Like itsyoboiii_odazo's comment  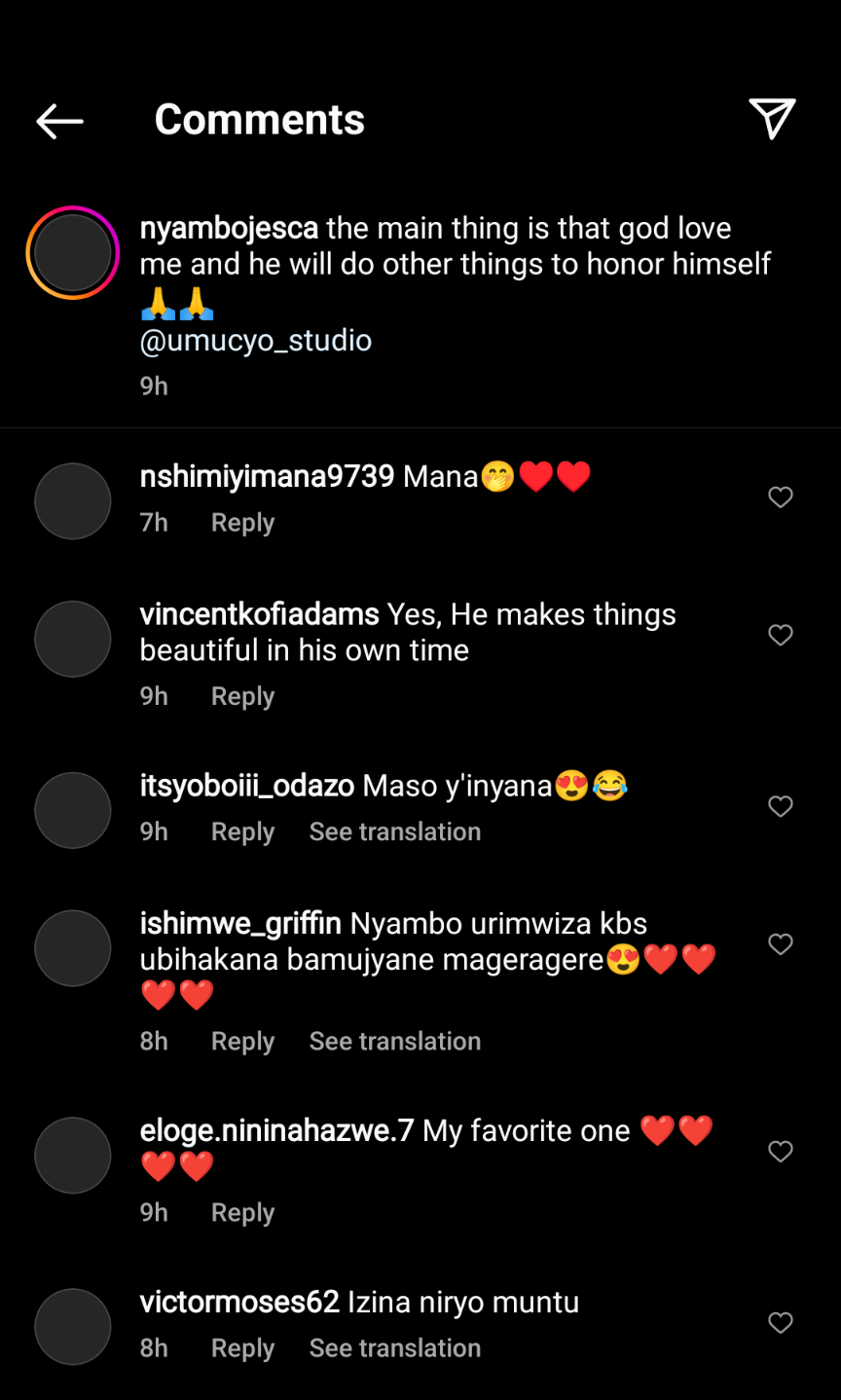coord(780,806)
